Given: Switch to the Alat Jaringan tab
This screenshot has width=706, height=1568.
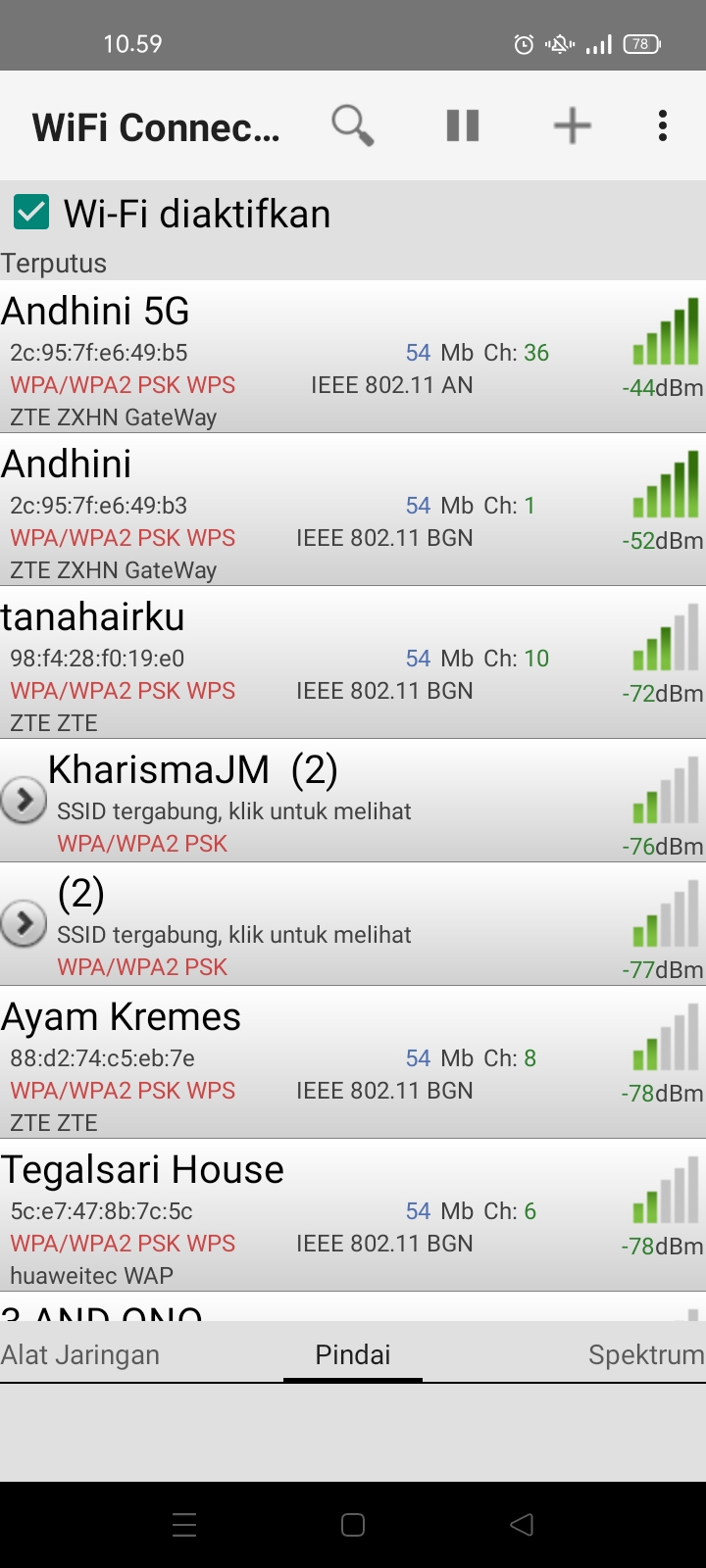Looking at the screenshot, I should [x=80, y=1354].
